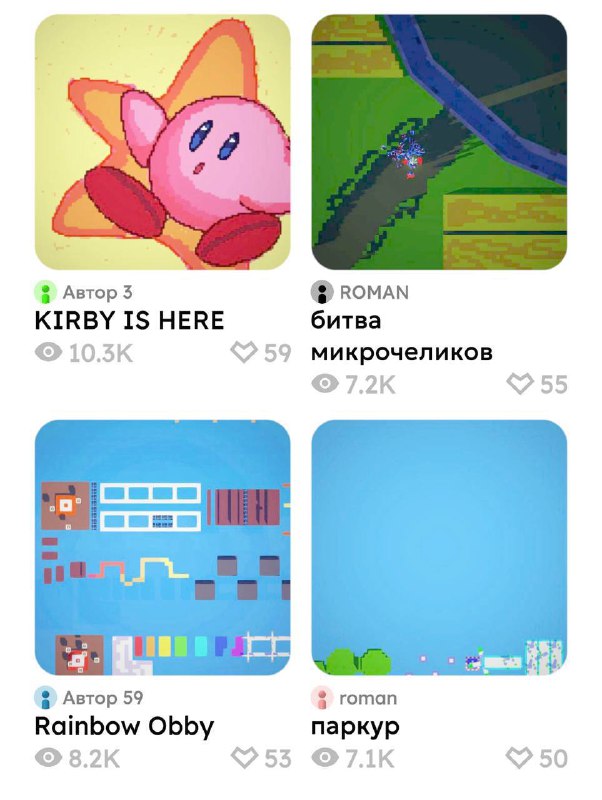602x800 pixels.
Task: Like the Rainbow Obby game
Action: click(245, 758)
